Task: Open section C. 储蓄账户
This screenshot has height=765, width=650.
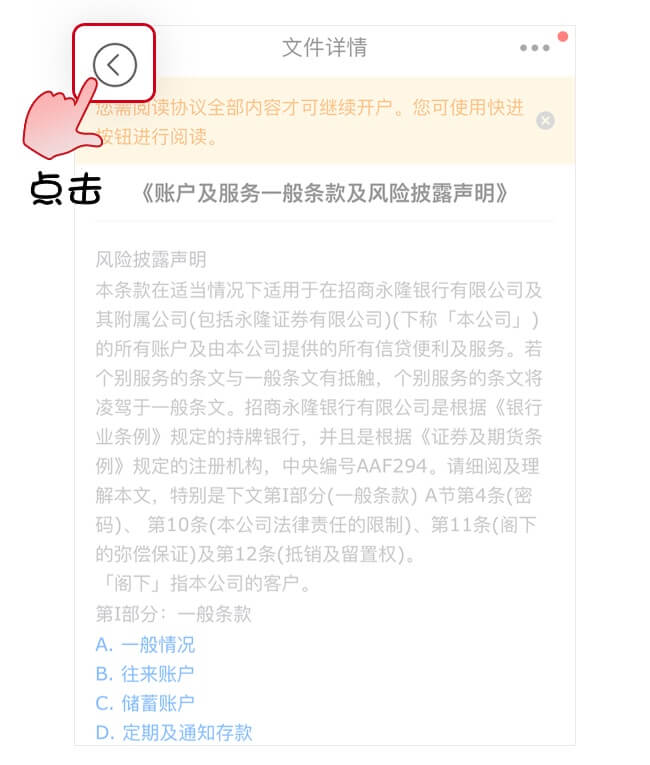Action: point(145,703)
